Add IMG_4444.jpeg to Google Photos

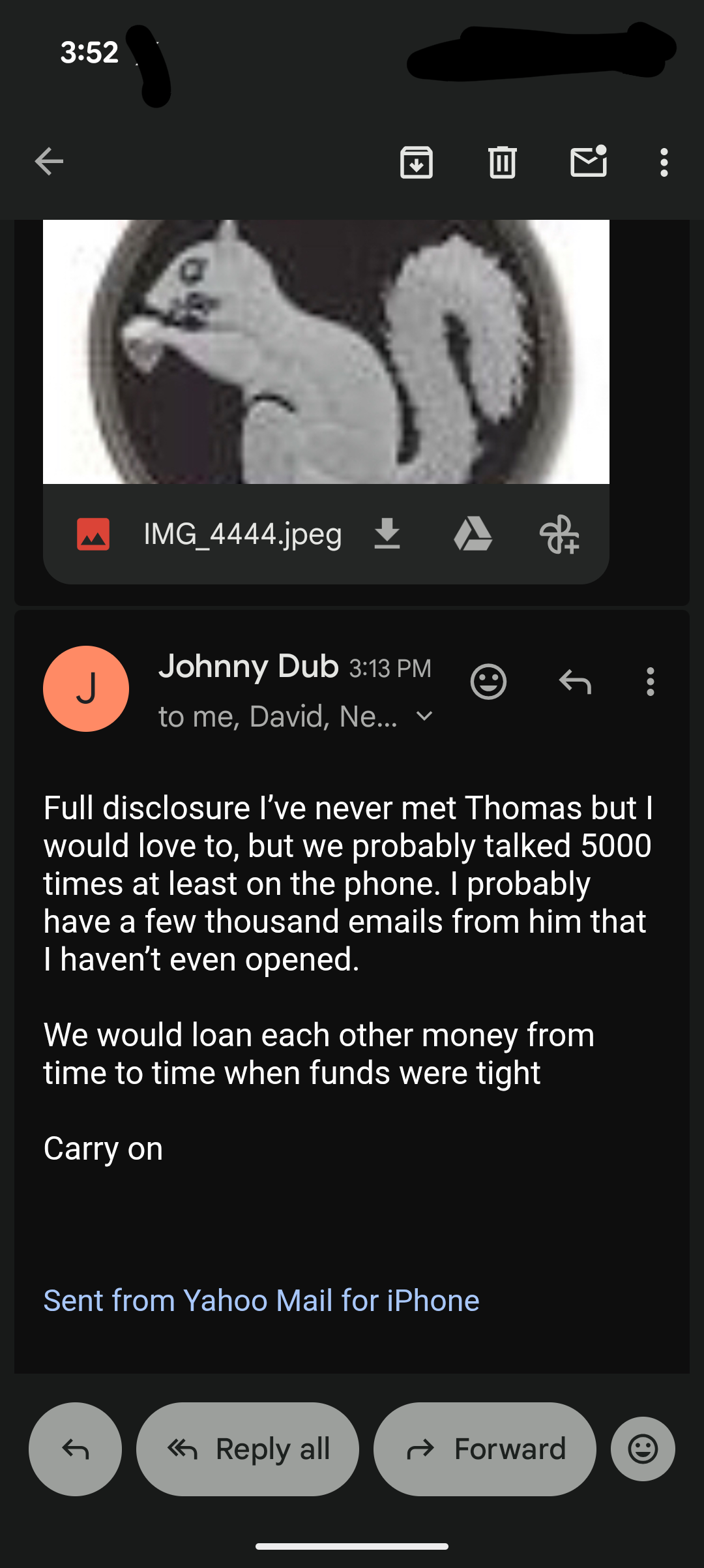coord(559,534)
